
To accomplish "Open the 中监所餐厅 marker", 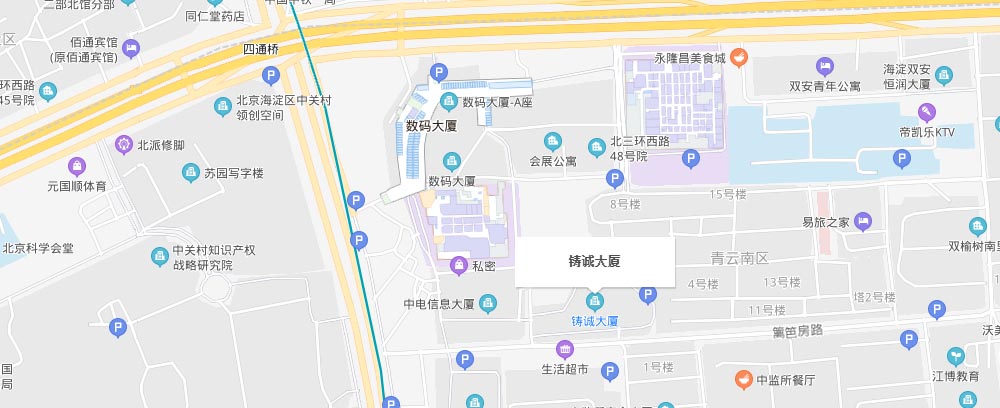I will [743, 379].
